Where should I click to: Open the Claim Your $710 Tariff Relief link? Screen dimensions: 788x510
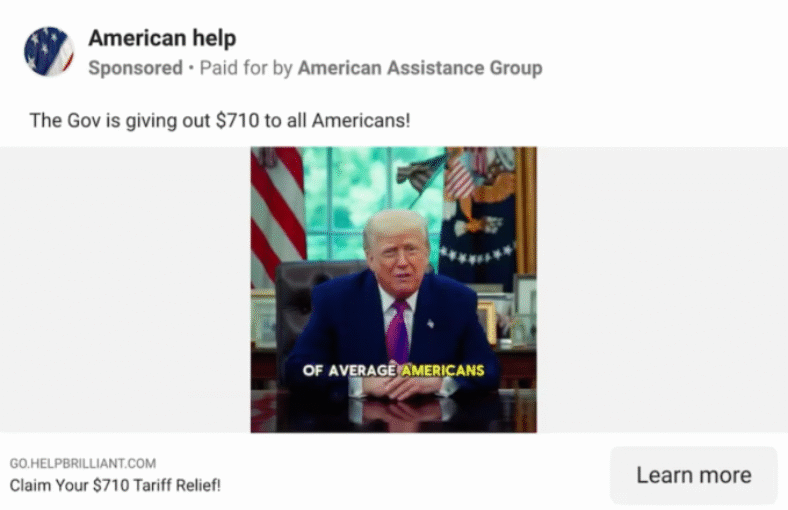tap(115, 485)
